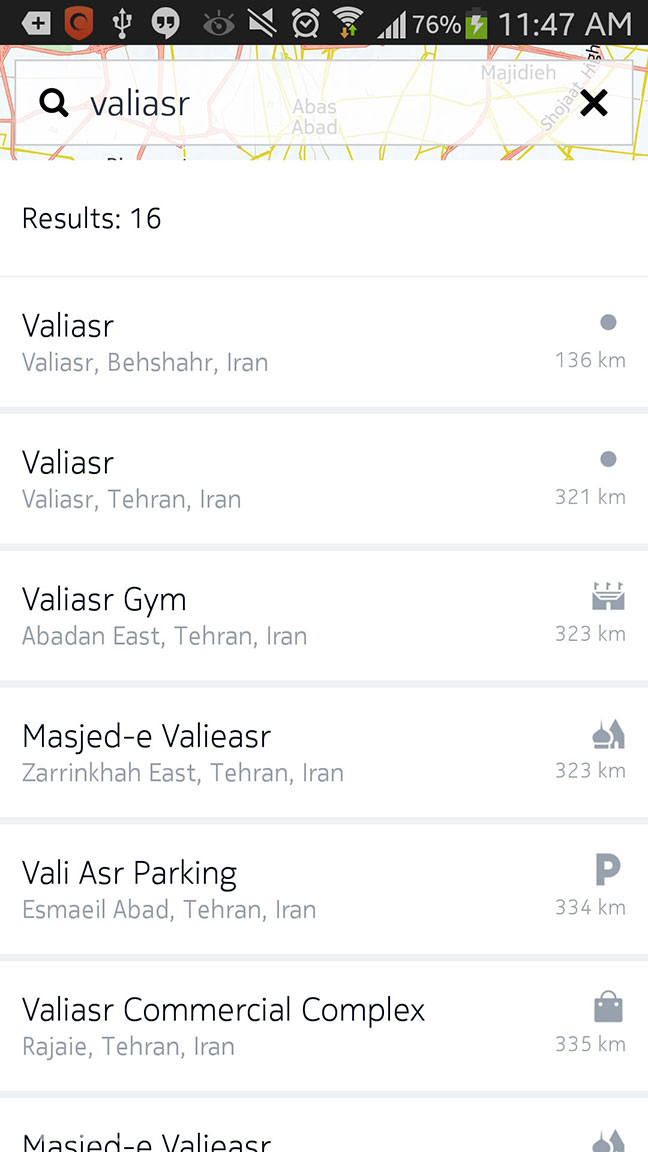
Task: Open Valiasr in Behshahr result
Action: (324, 342)
